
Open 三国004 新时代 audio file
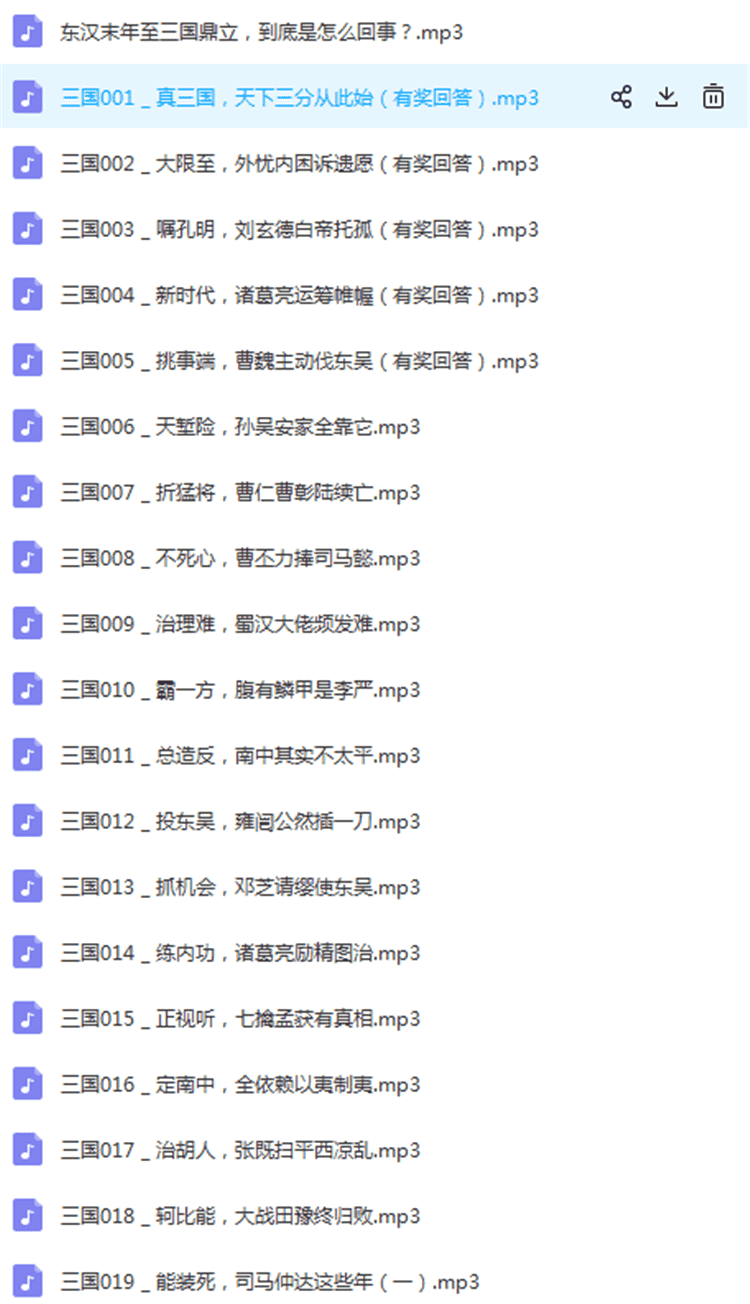pyautogui.click(x=299, y=296)
